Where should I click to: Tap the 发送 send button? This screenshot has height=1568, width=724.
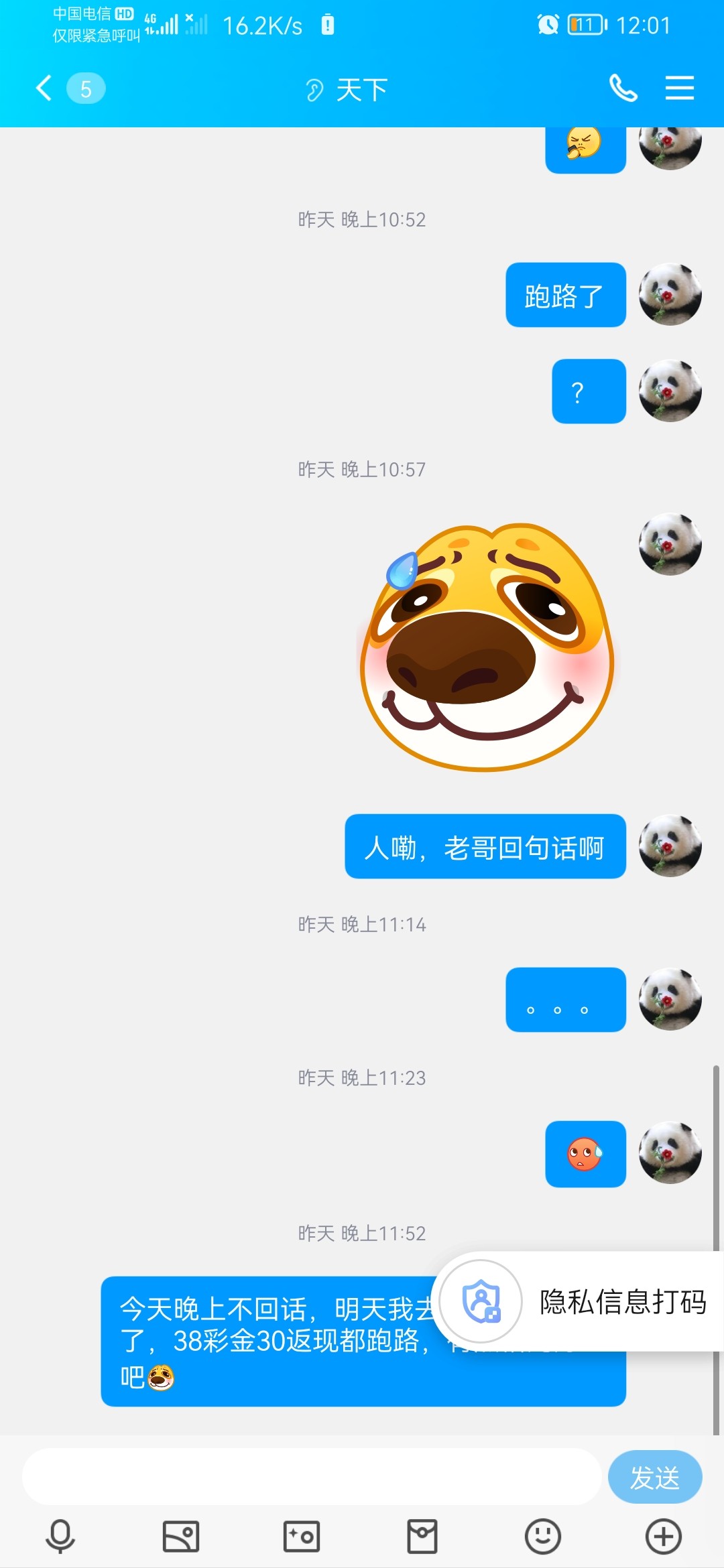pos(654,1477)
